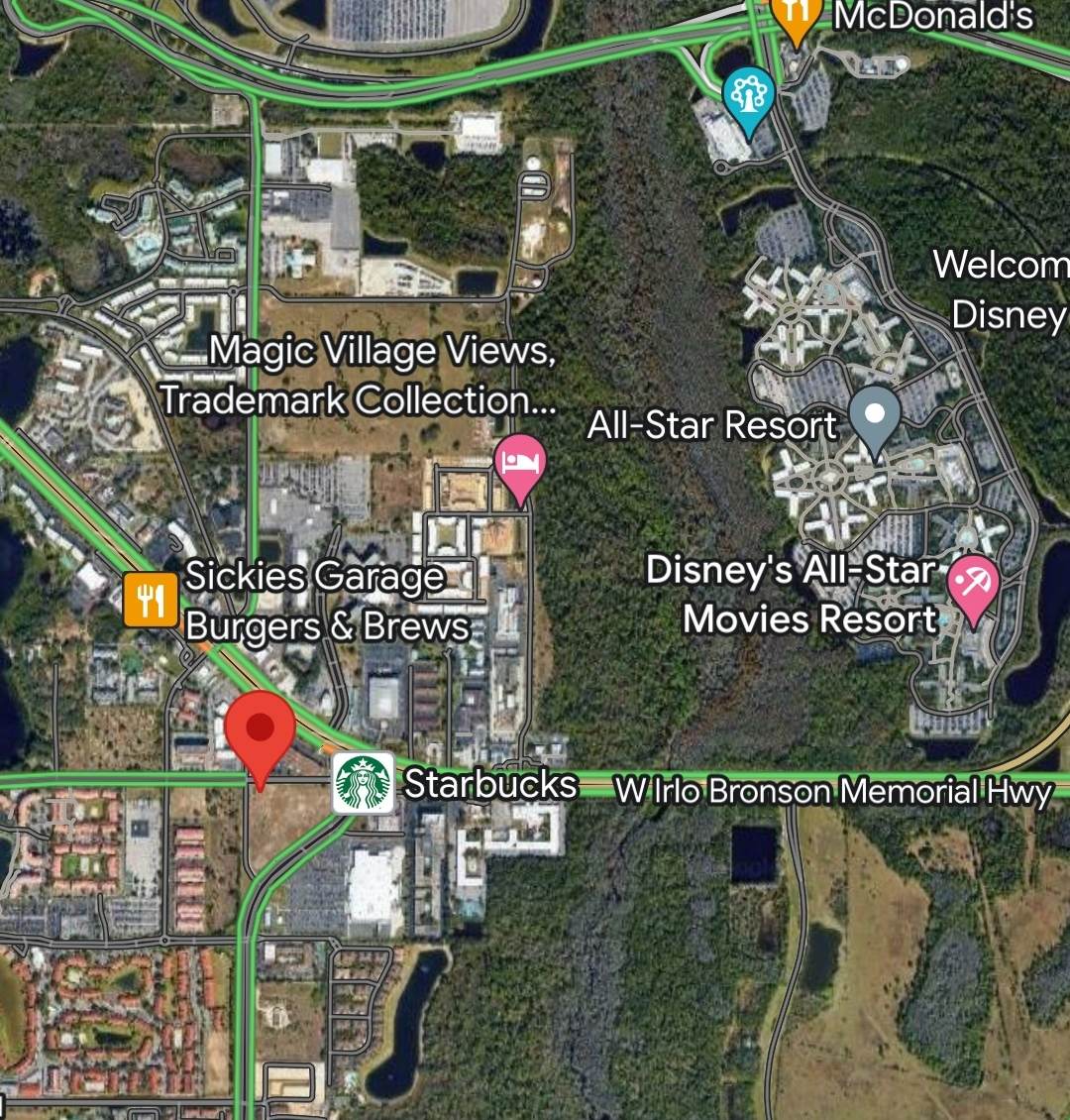Open Disney's All-Star Movies Resort pin
Viewport: 1070px width, 1120px height.
pyautogui.click(x=973, y=585)
